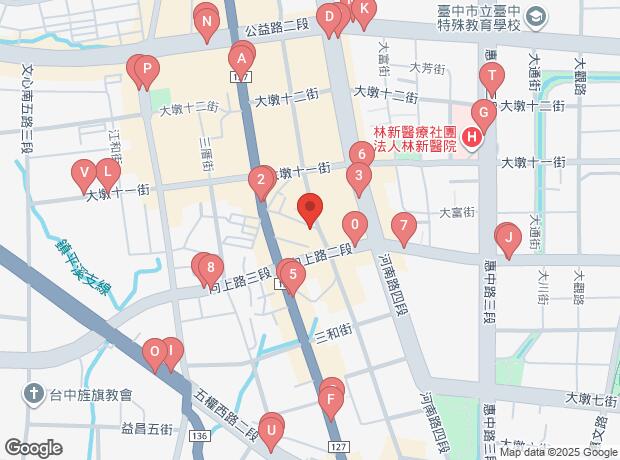Select map pin L
The width and height of the screenshot is (620, 460).
pos(105,172)
